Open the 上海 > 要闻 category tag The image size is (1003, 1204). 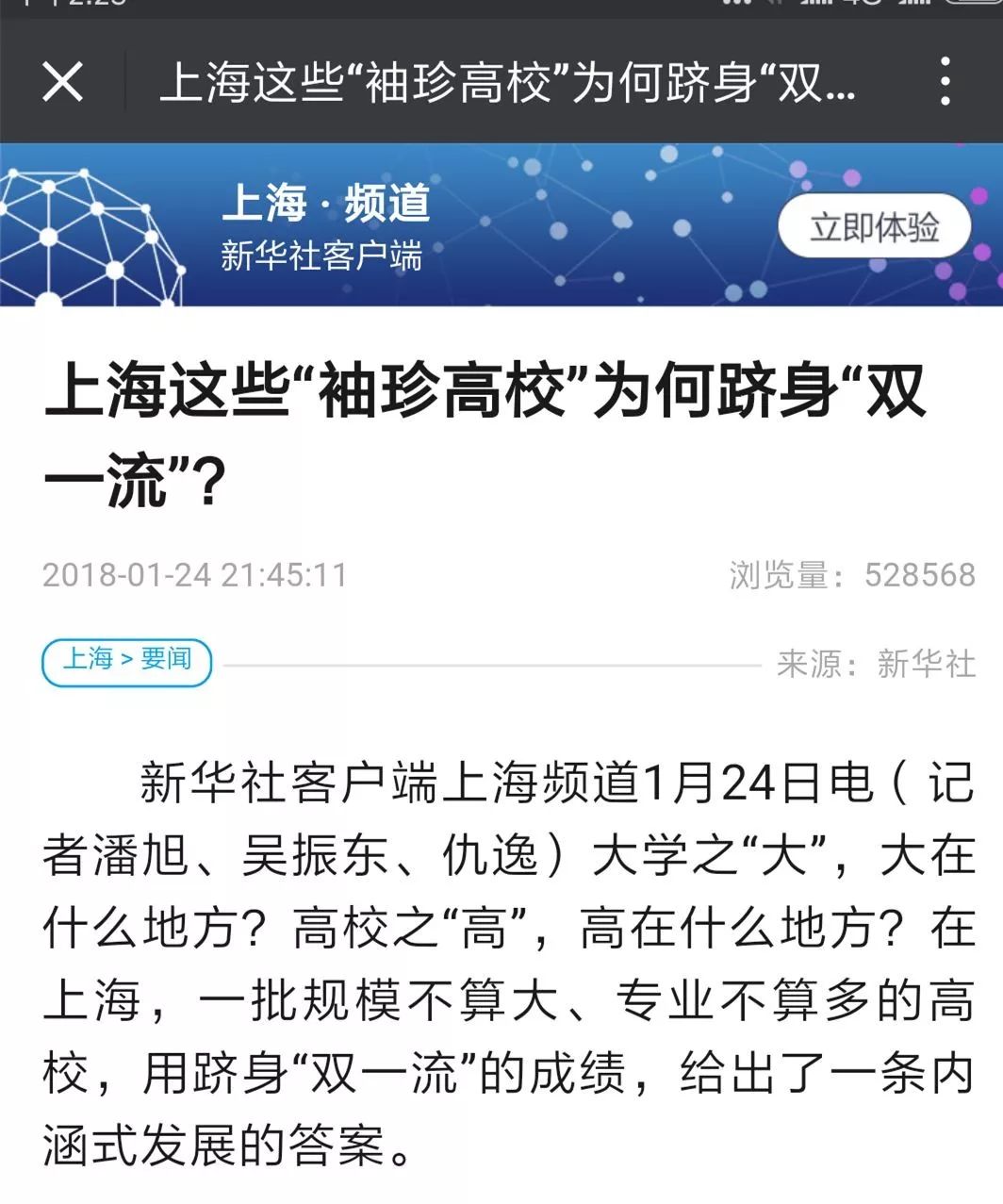click(x=126, y=662)
